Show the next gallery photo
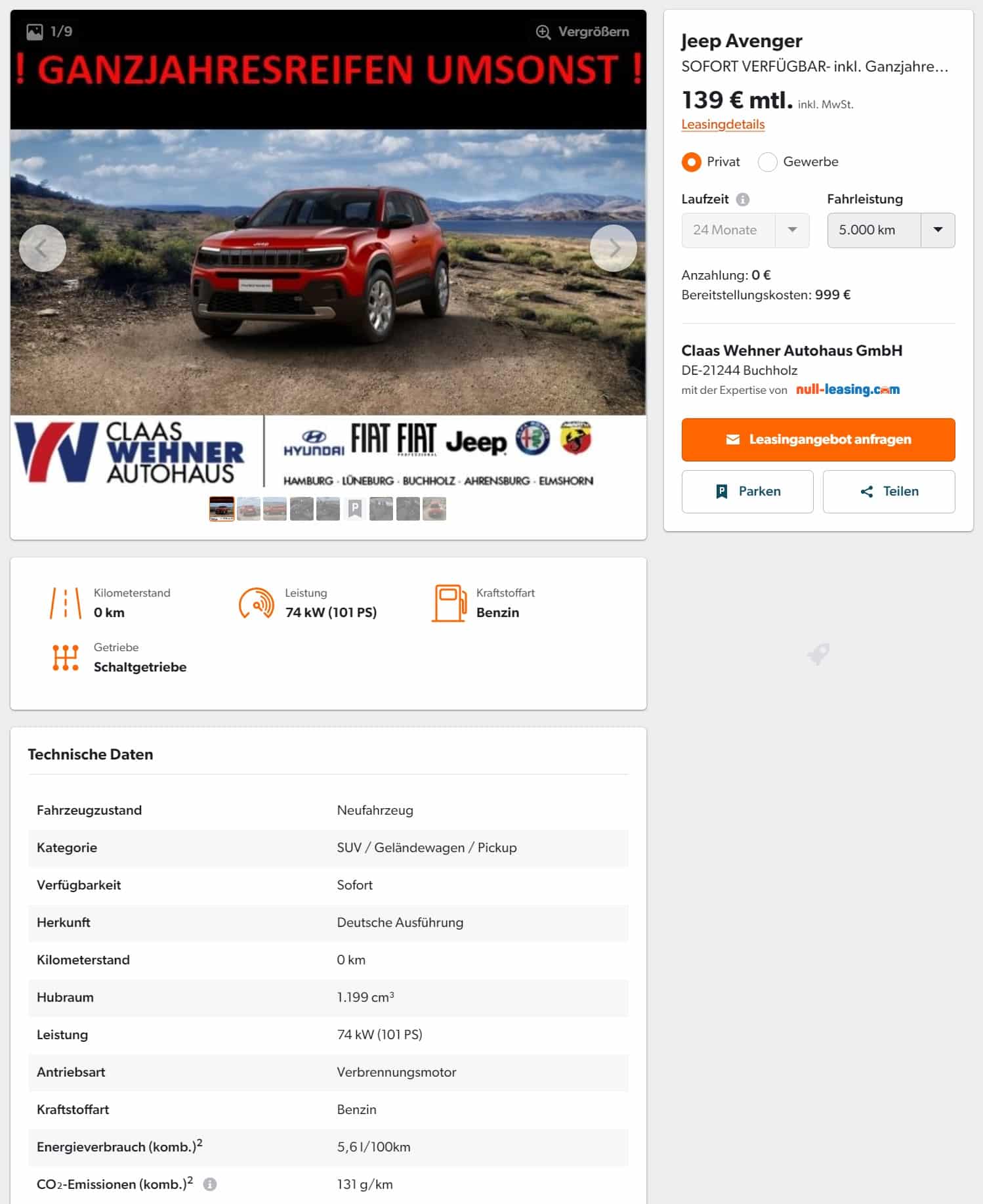The image size is (983, 1204). tap(613, 248)
